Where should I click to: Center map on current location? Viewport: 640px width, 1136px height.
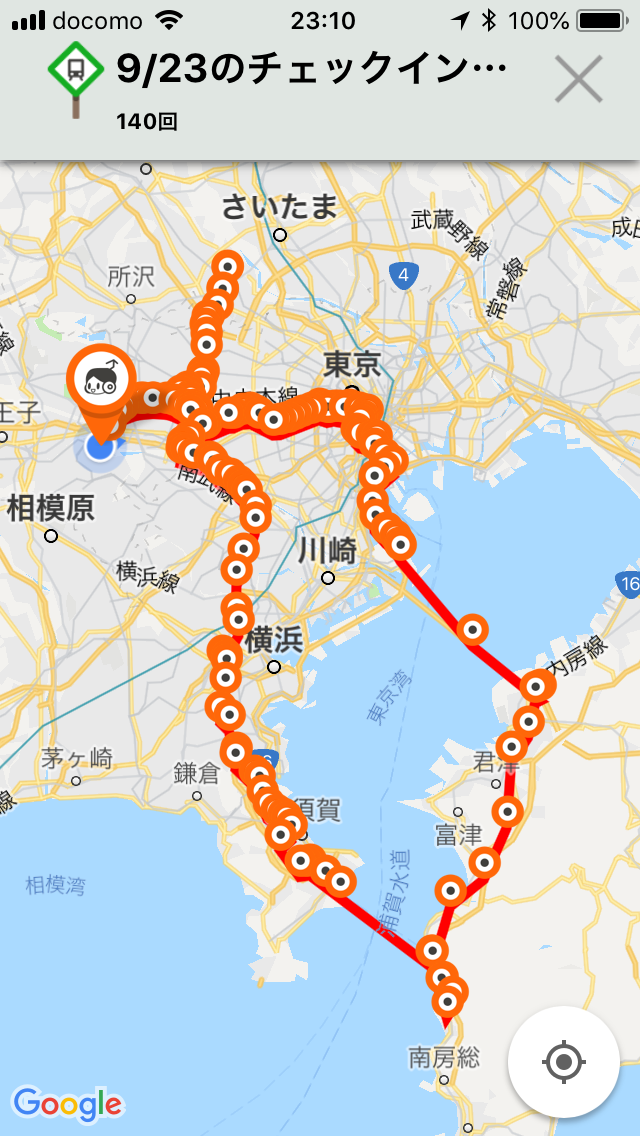[x=564, y=1062]
